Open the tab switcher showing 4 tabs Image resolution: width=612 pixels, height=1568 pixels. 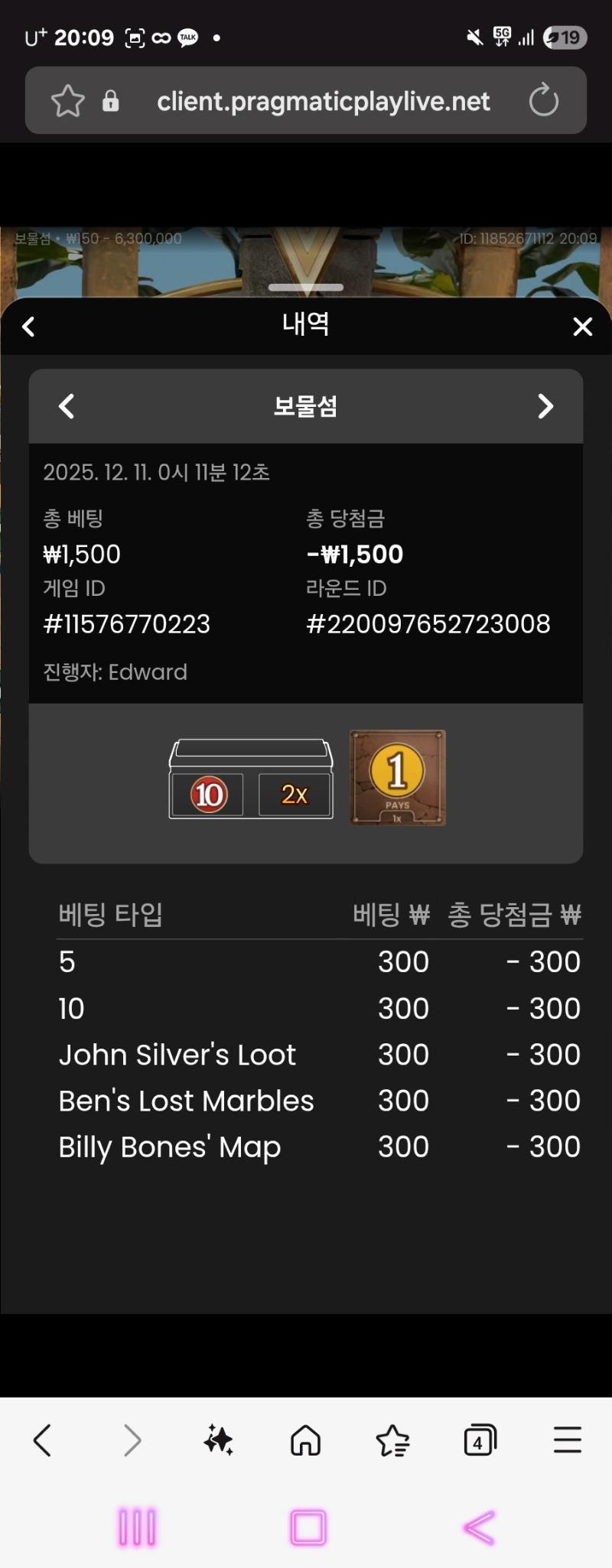pos(480,1440)
